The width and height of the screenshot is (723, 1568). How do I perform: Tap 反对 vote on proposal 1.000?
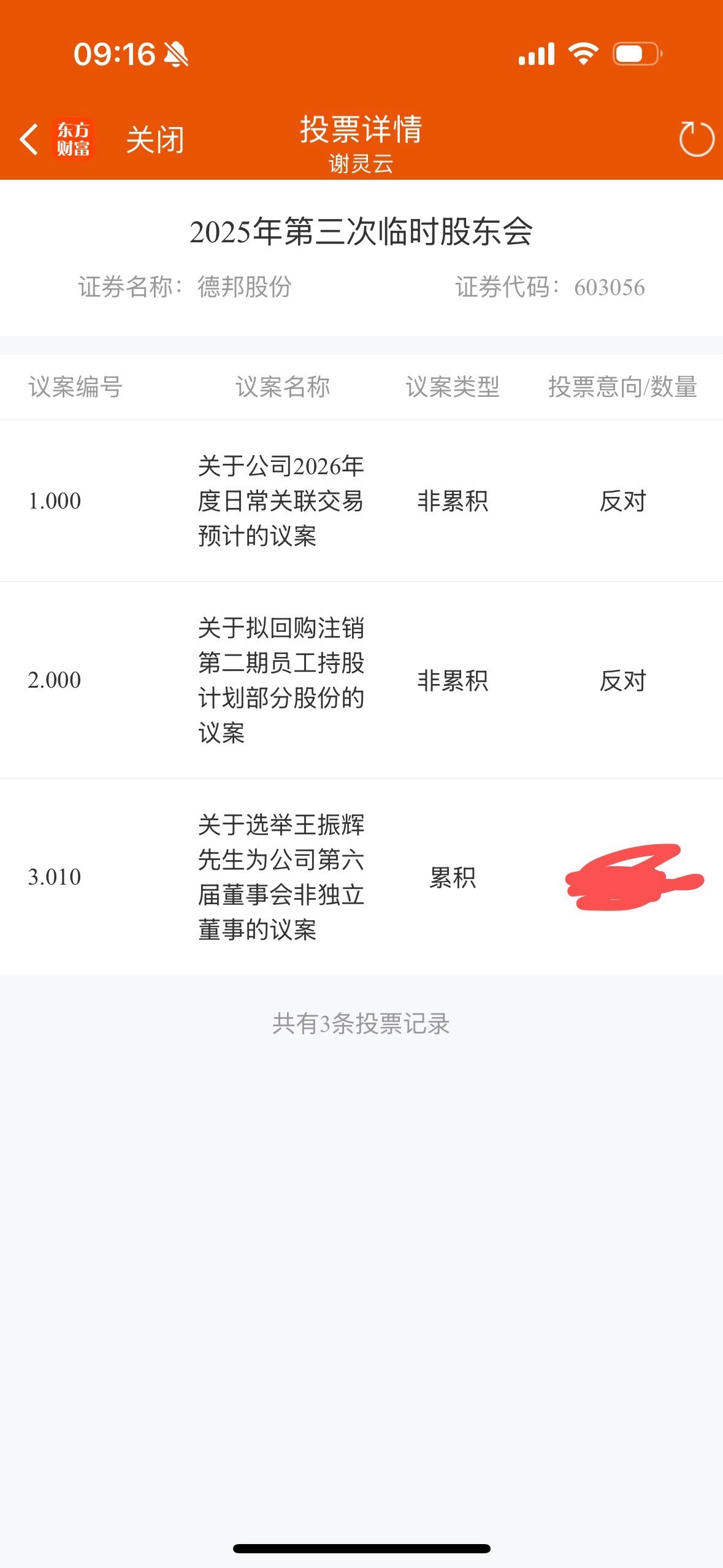pyautogui.click(x=624, y=501)
